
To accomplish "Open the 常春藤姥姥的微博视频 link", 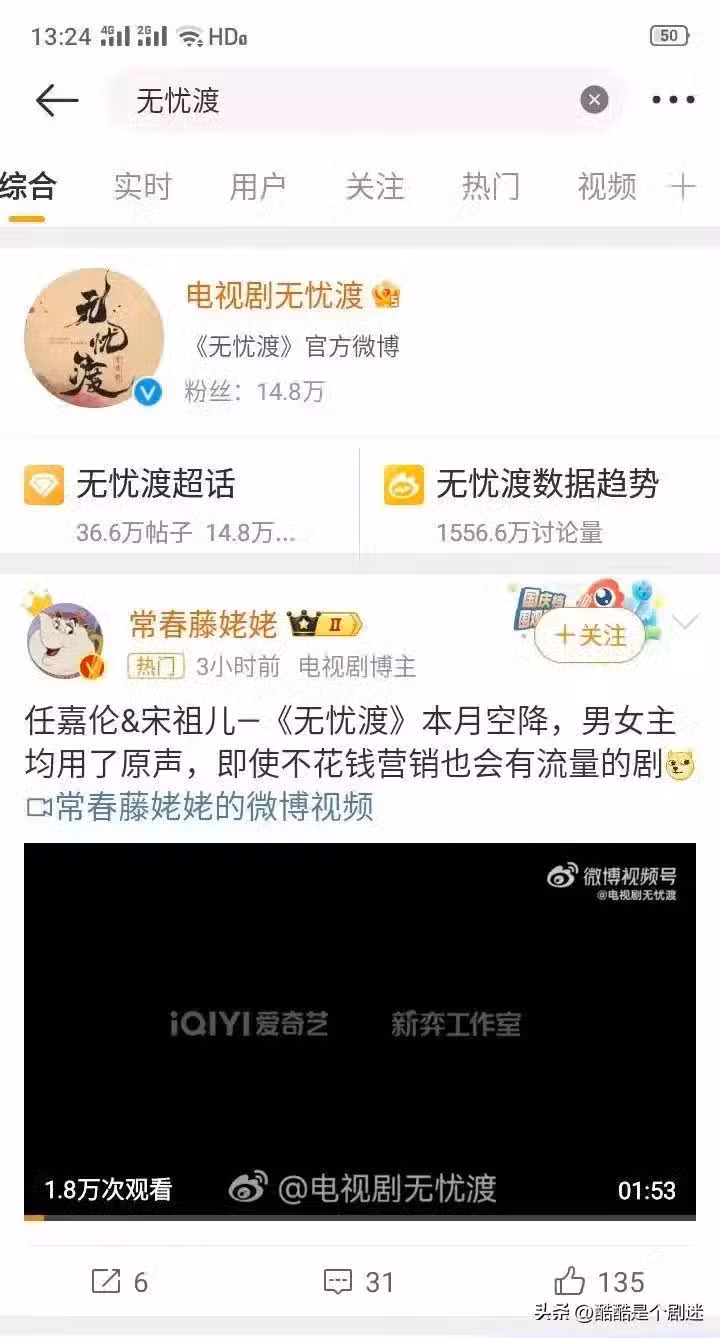I will [213, 807].
